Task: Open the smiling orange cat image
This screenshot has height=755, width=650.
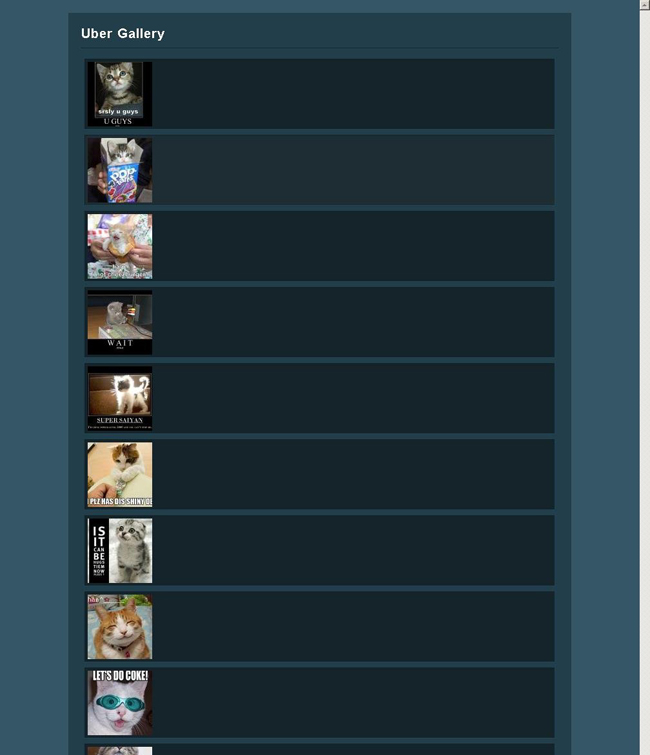Action: (x=120, y=627)
